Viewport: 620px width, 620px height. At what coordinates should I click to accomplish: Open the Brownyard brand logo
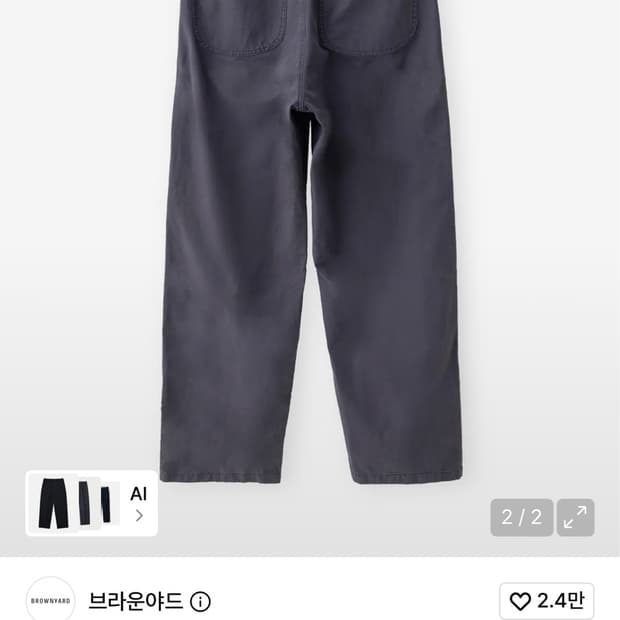coord(51,601)
